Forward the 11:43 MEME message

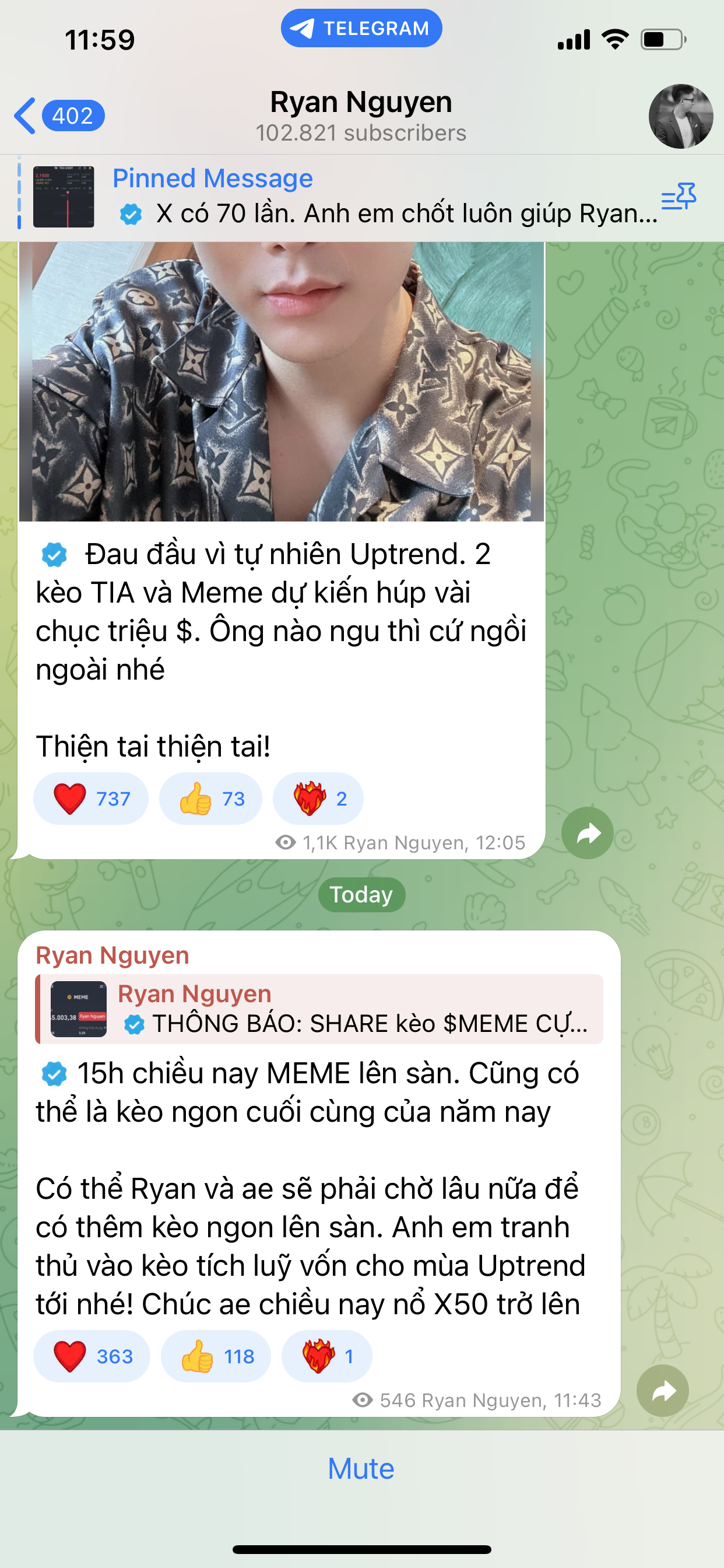click(x=663, y=1390)
